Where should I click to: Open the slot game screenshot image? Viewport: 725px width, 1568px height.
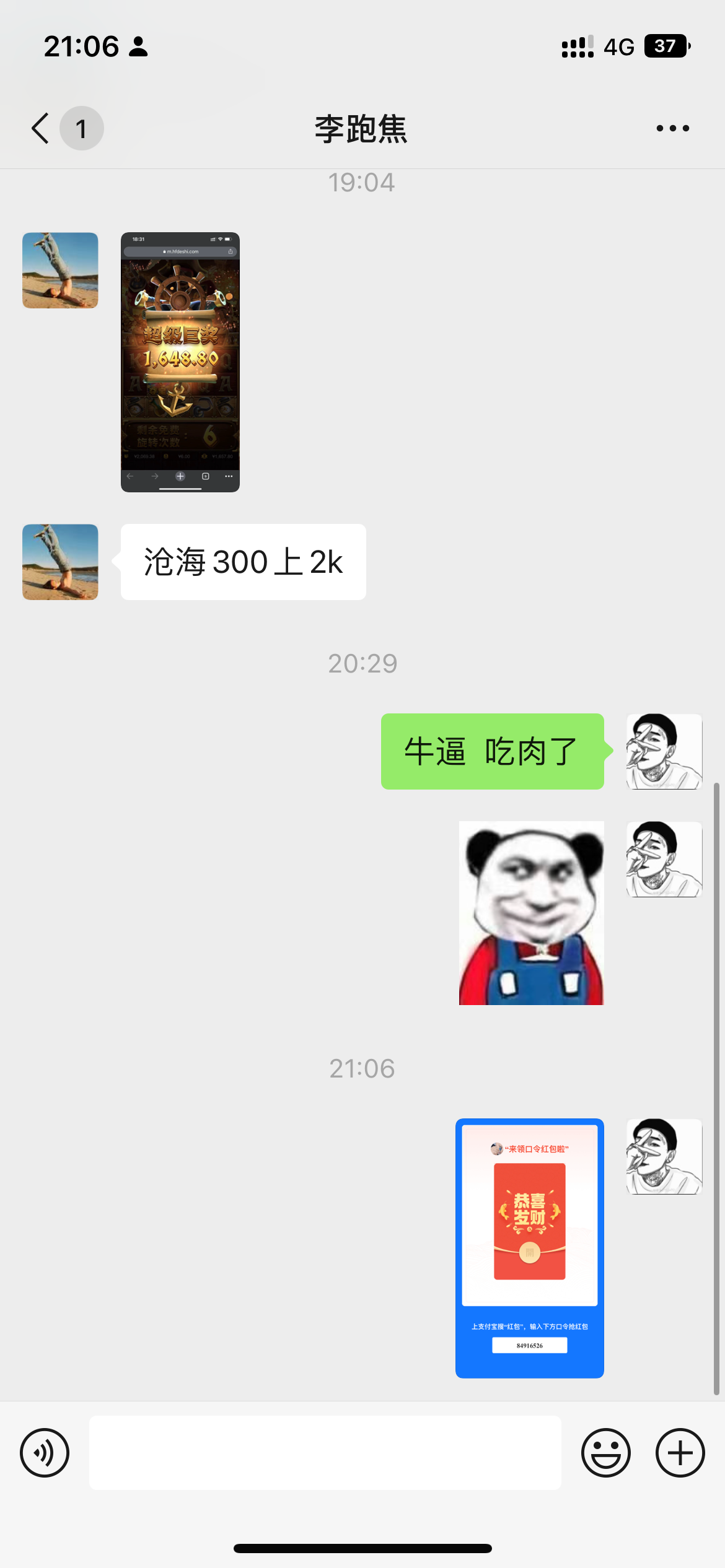[180, 362]
